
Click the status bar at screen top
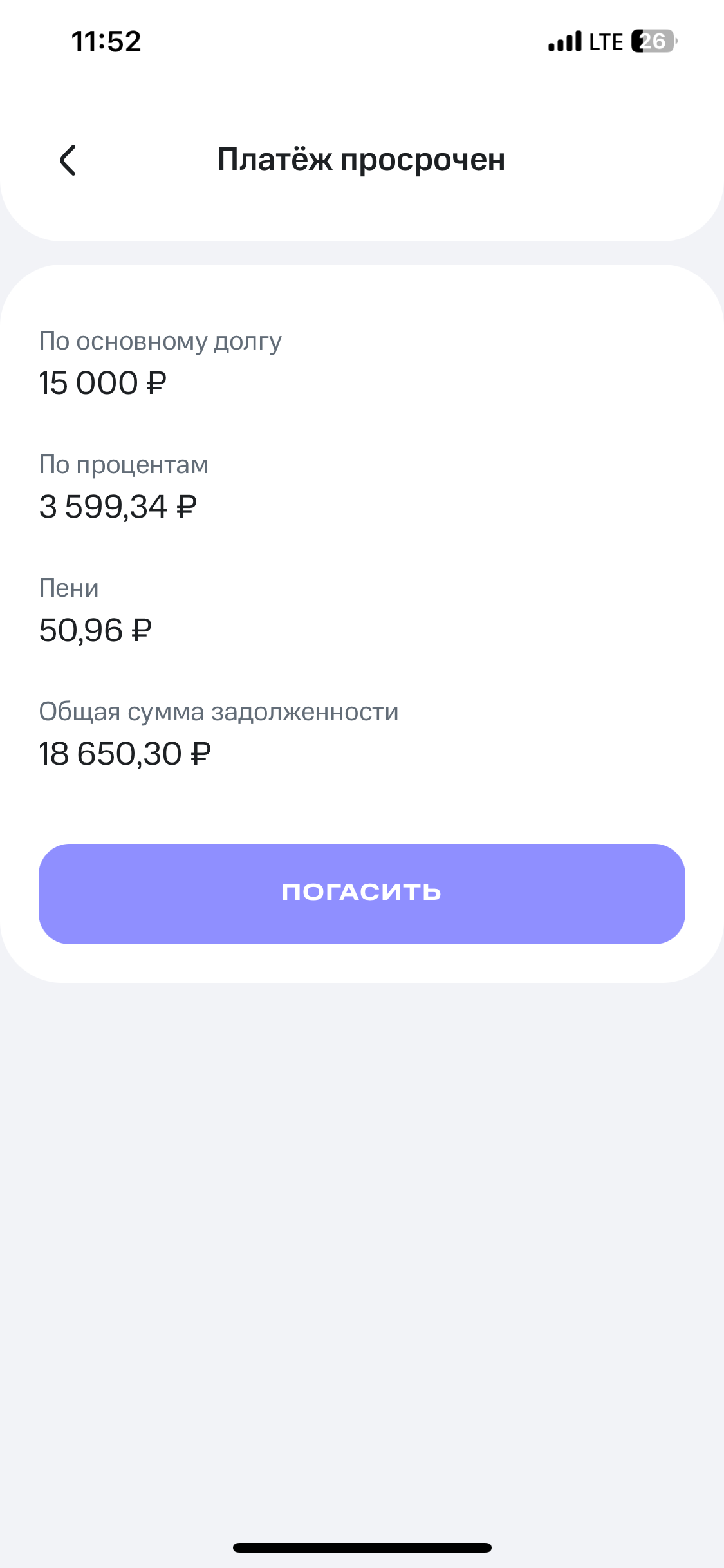(x=362, y=41)
